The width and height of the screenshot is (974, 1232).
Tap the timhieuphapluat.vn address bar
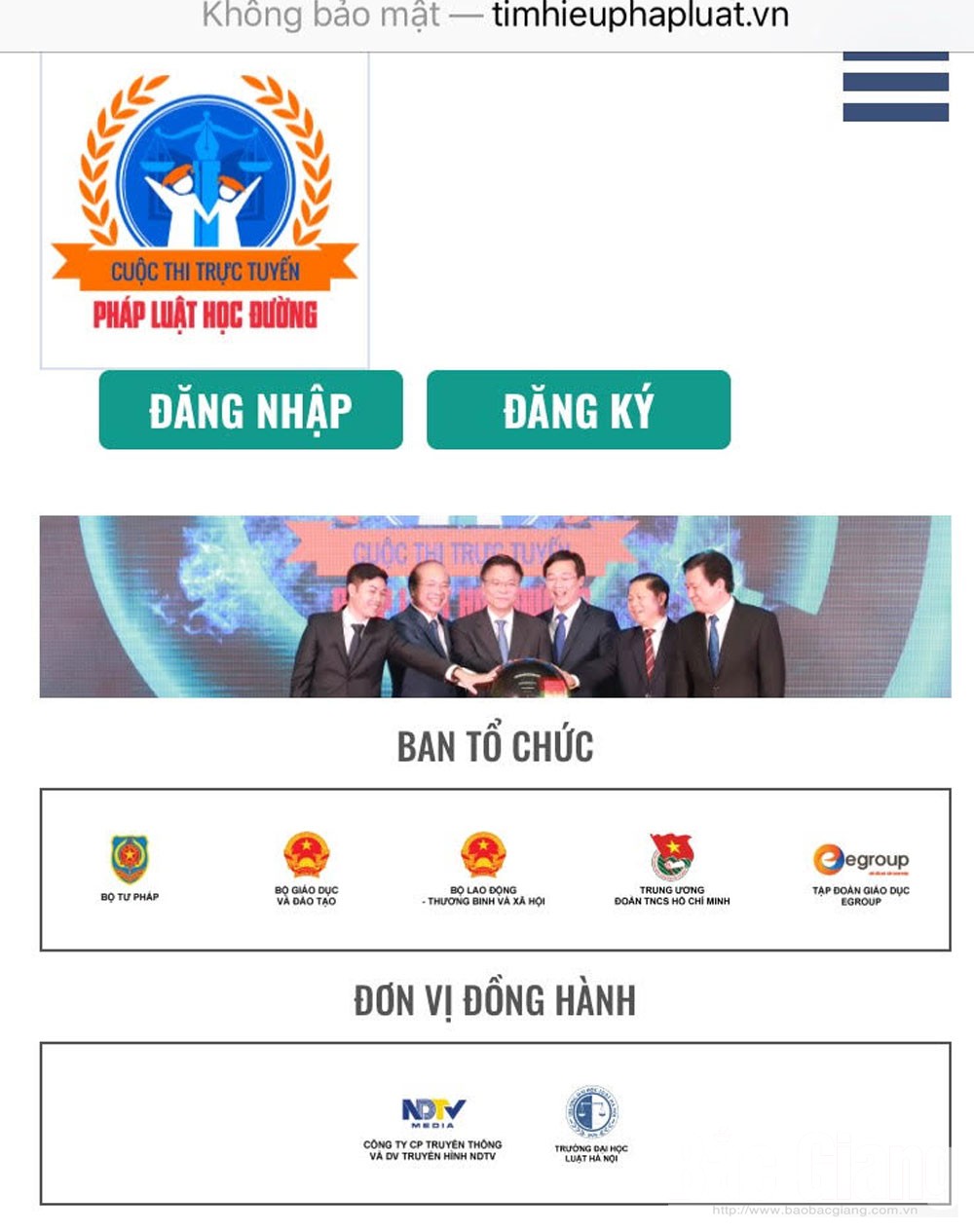(495, 17)
